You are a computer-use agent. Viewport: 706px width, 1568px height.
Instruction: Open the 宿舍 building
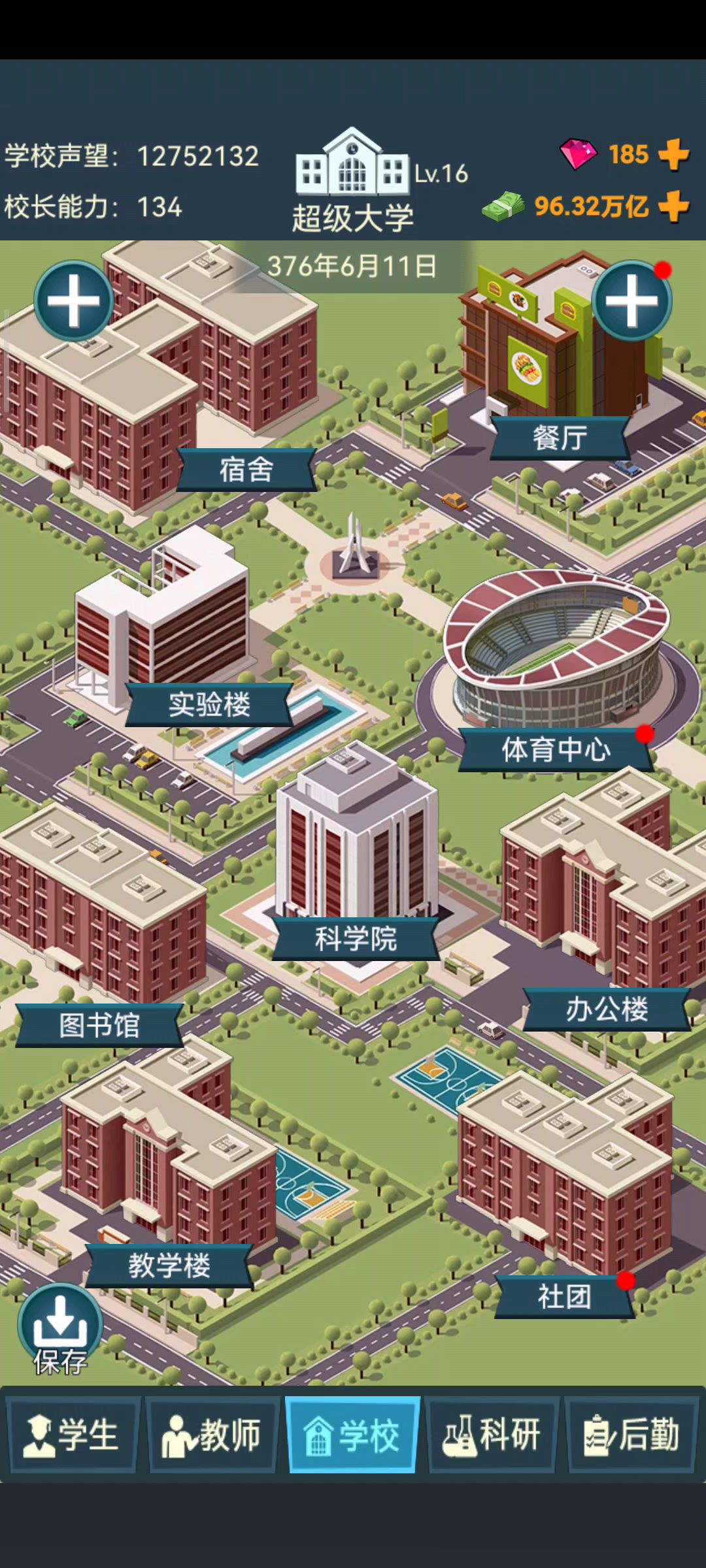pos(246,470)
